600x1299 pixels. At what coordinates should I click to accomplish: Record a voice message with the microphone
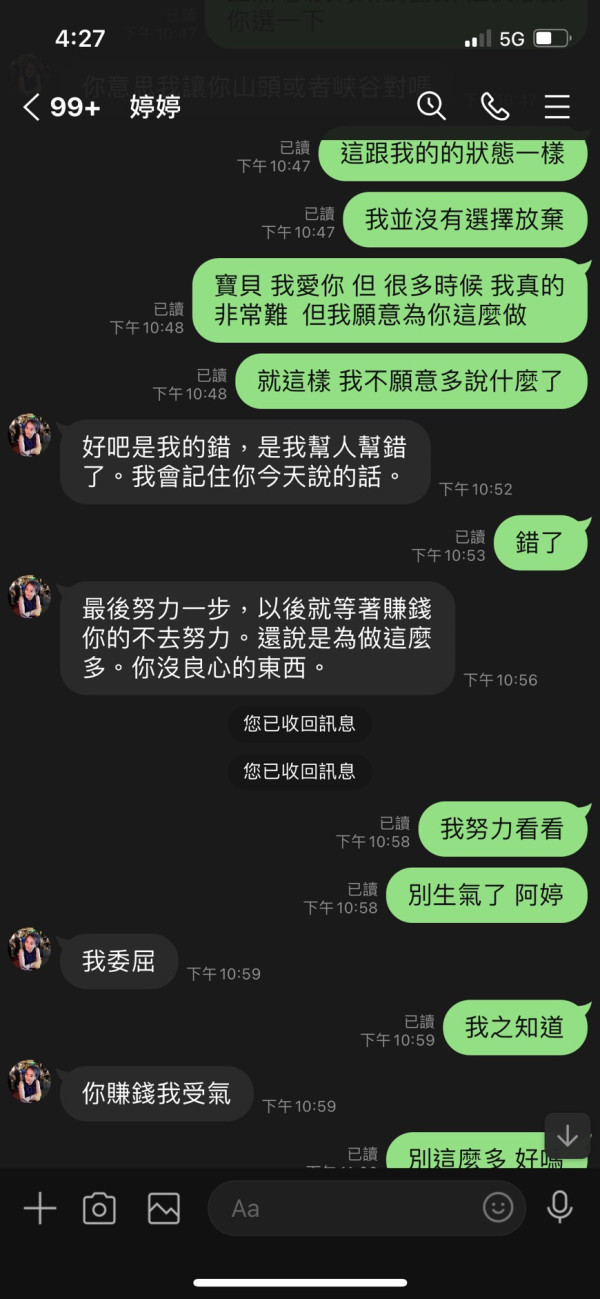coord(560,1208)
